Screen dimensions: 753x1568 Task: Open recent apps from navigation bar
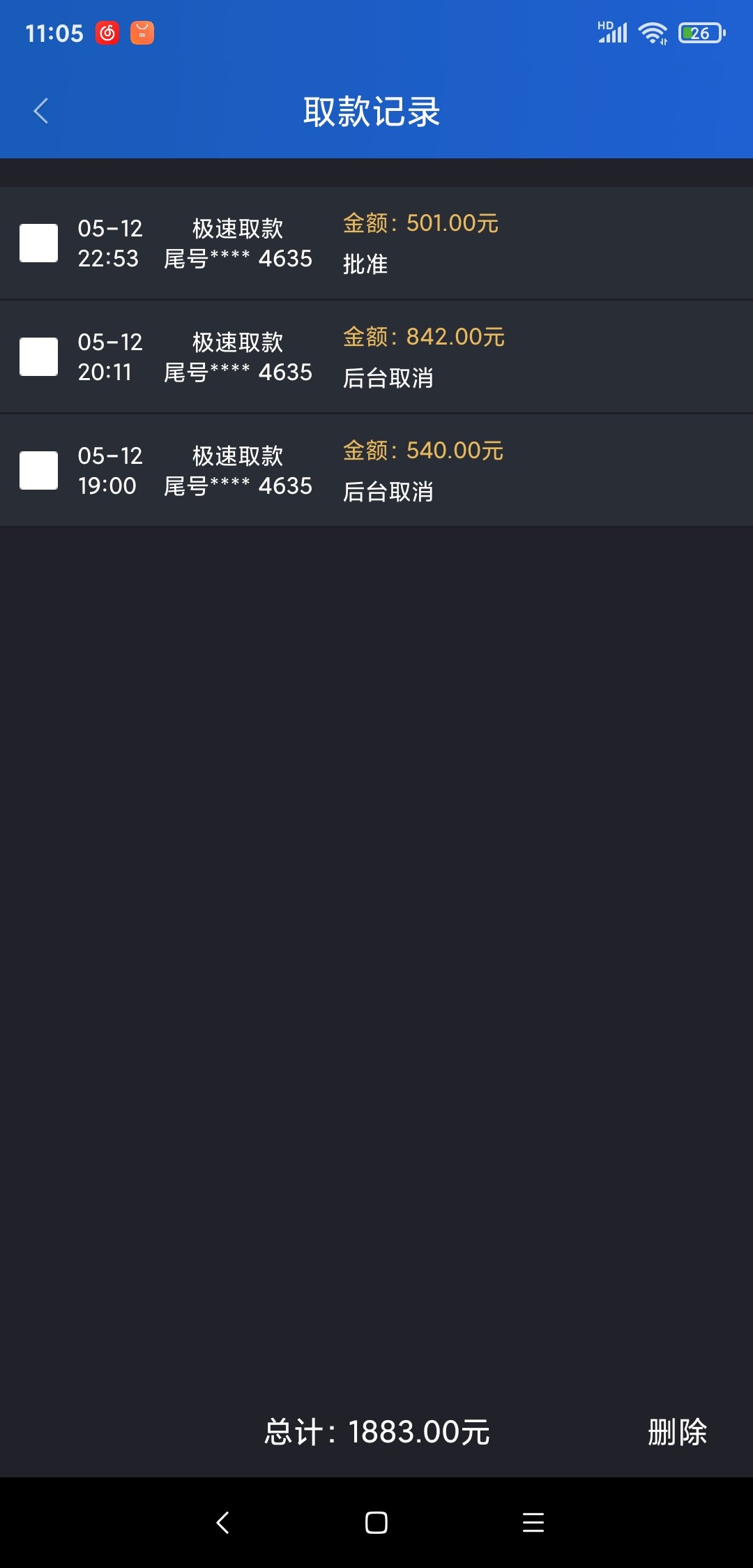[533, 1522]
